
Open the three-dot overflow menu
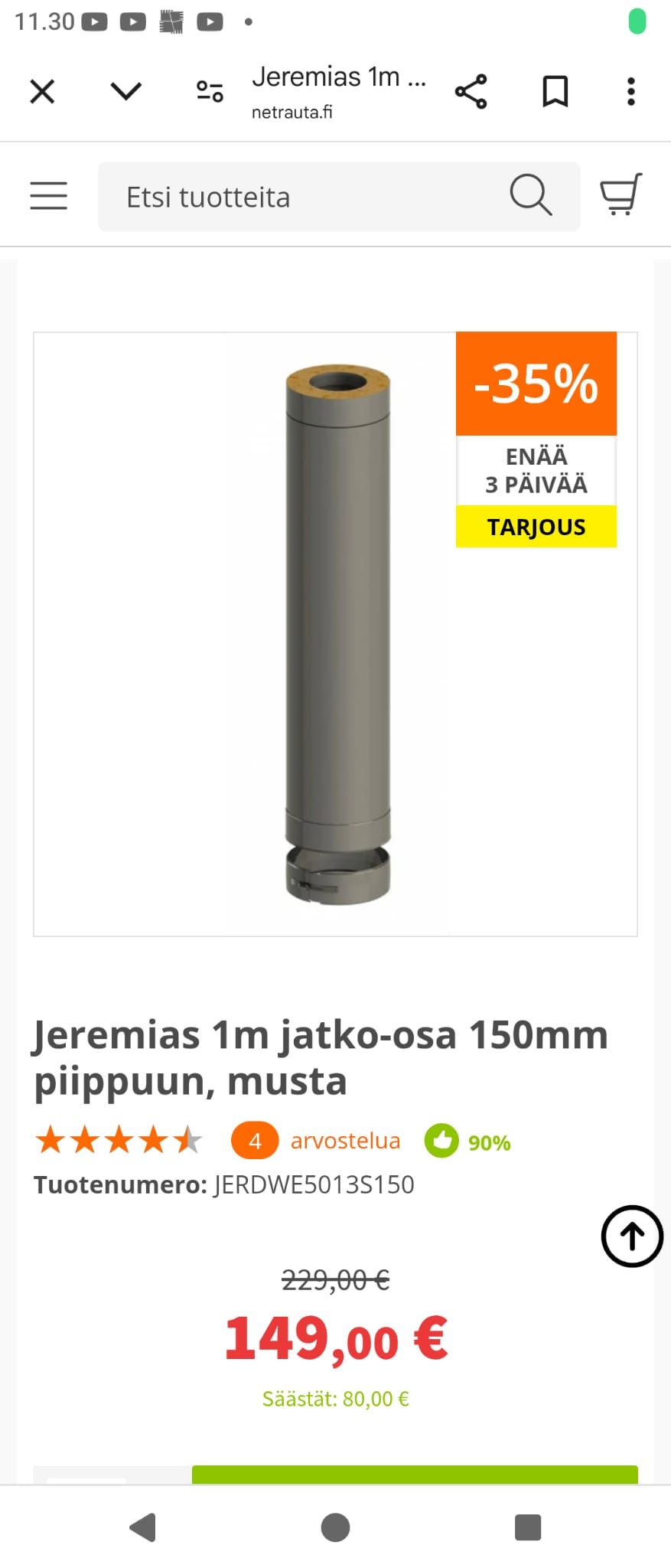coord(630,91)
